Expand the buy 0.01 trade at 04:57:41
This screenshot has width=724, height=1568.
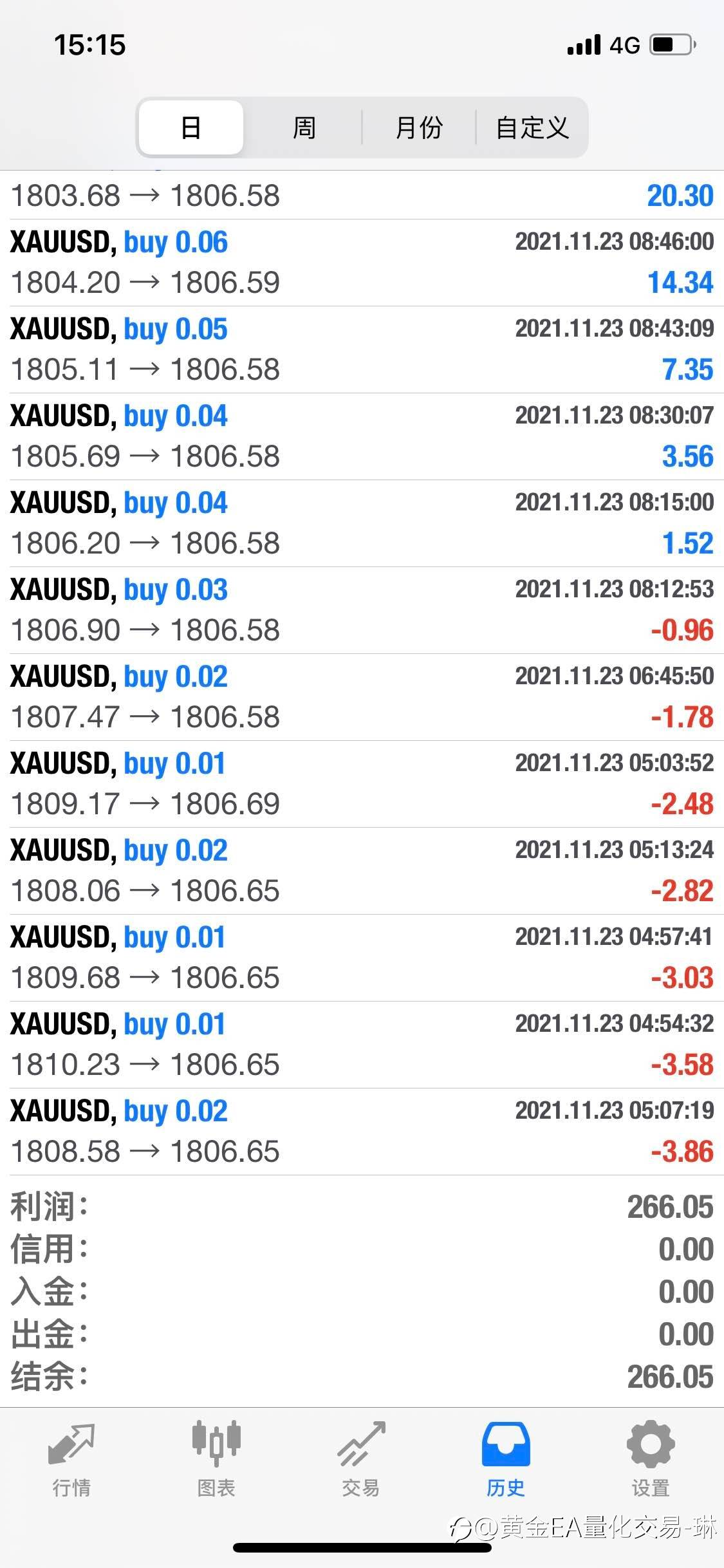(362, 958)
